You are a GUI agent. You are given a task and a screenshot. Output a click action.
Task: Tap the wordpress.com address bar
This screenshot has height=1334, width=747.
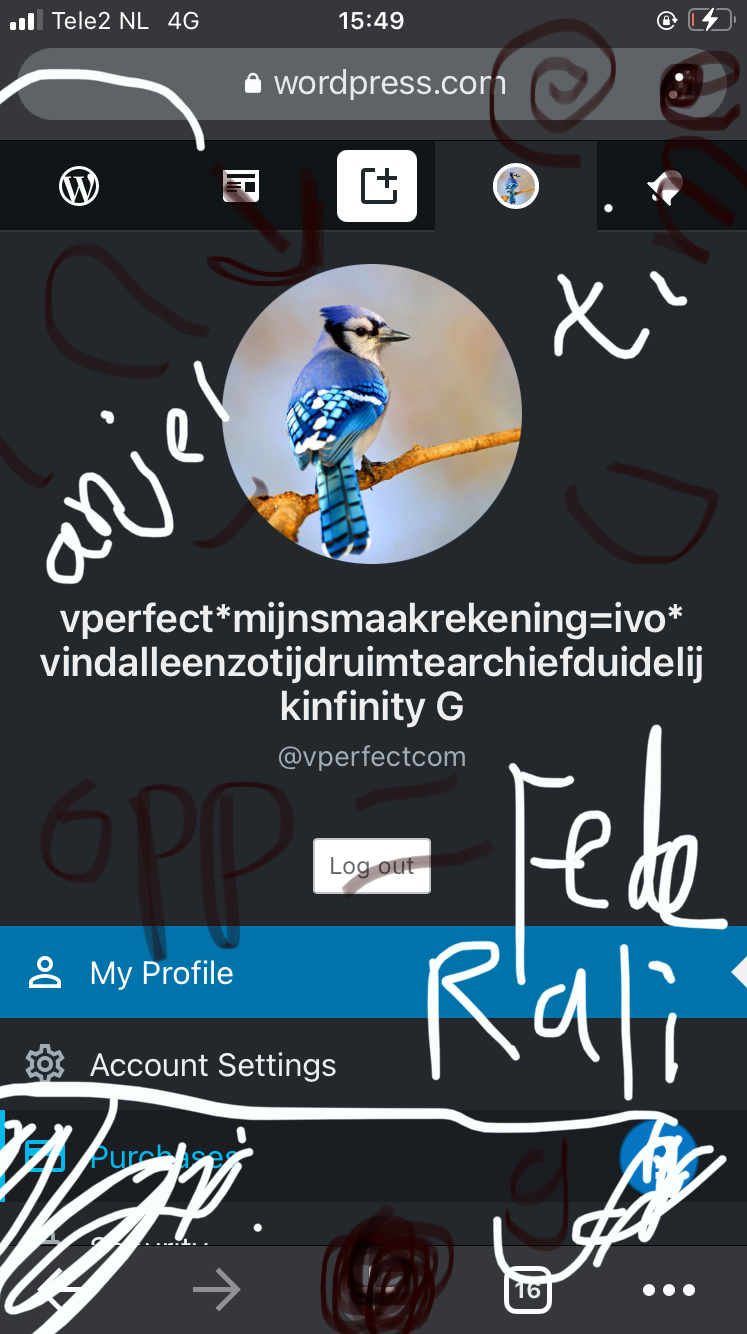click(x=374, y=83)
